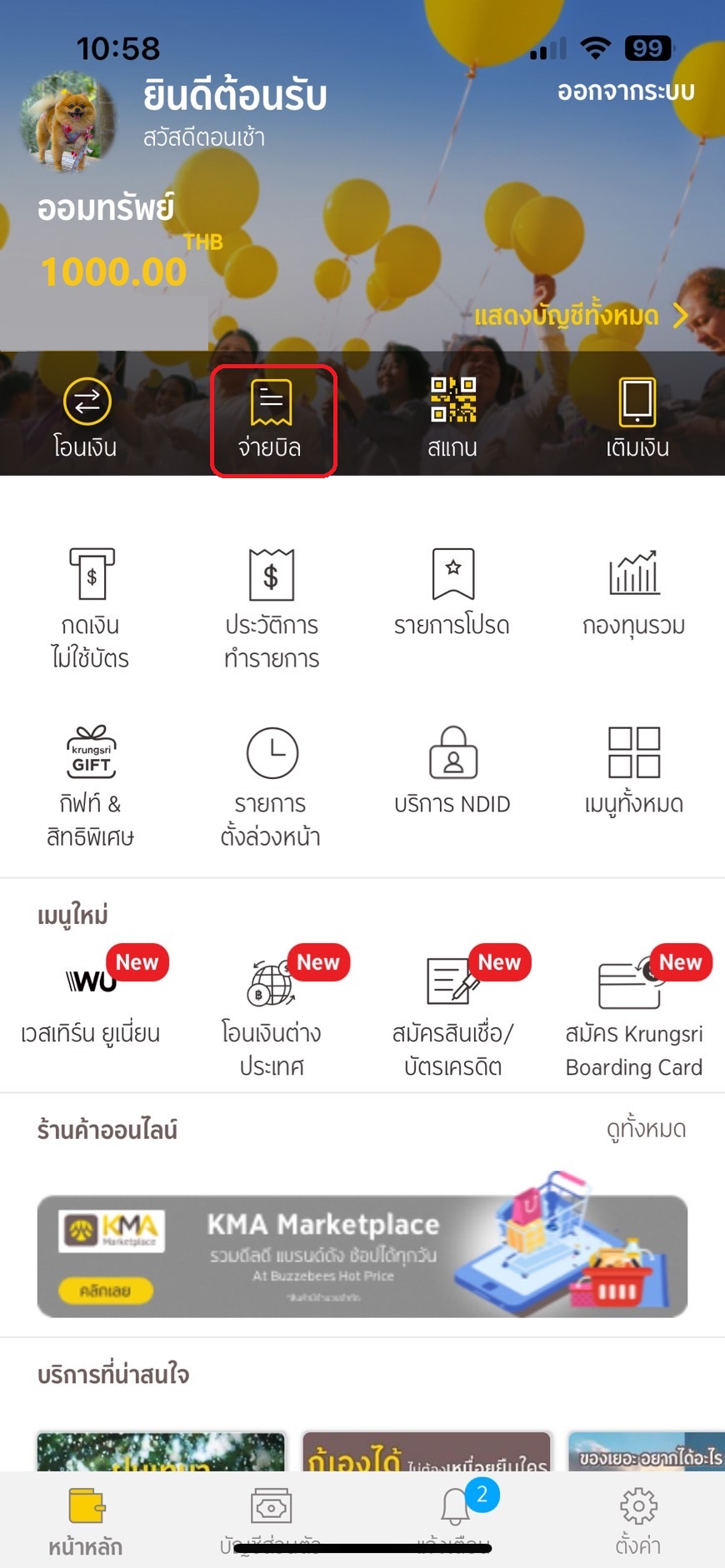Open เวสเทิร์น ยูเนี่ยน Western Union
This screenshot has width=725, height=1568.
click(91, 1002)
